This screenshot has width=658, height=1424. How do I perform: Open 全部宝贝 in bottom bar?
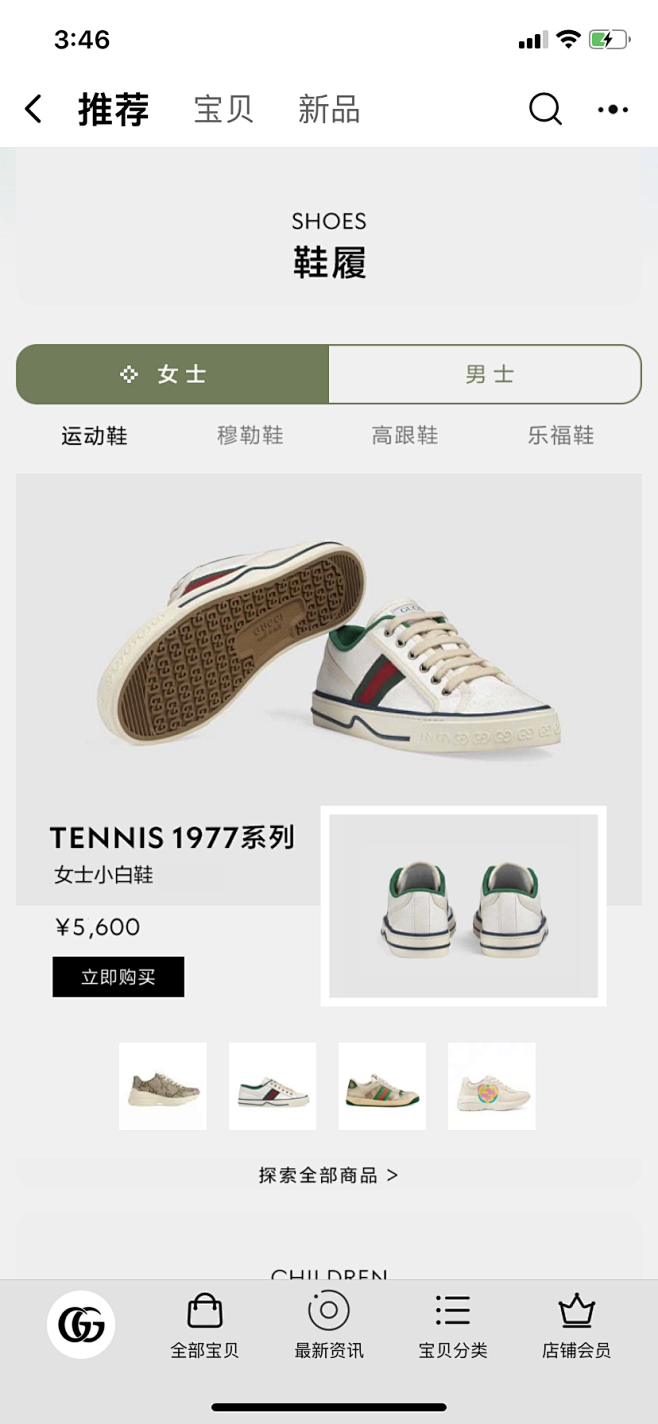coord(205,1327)
